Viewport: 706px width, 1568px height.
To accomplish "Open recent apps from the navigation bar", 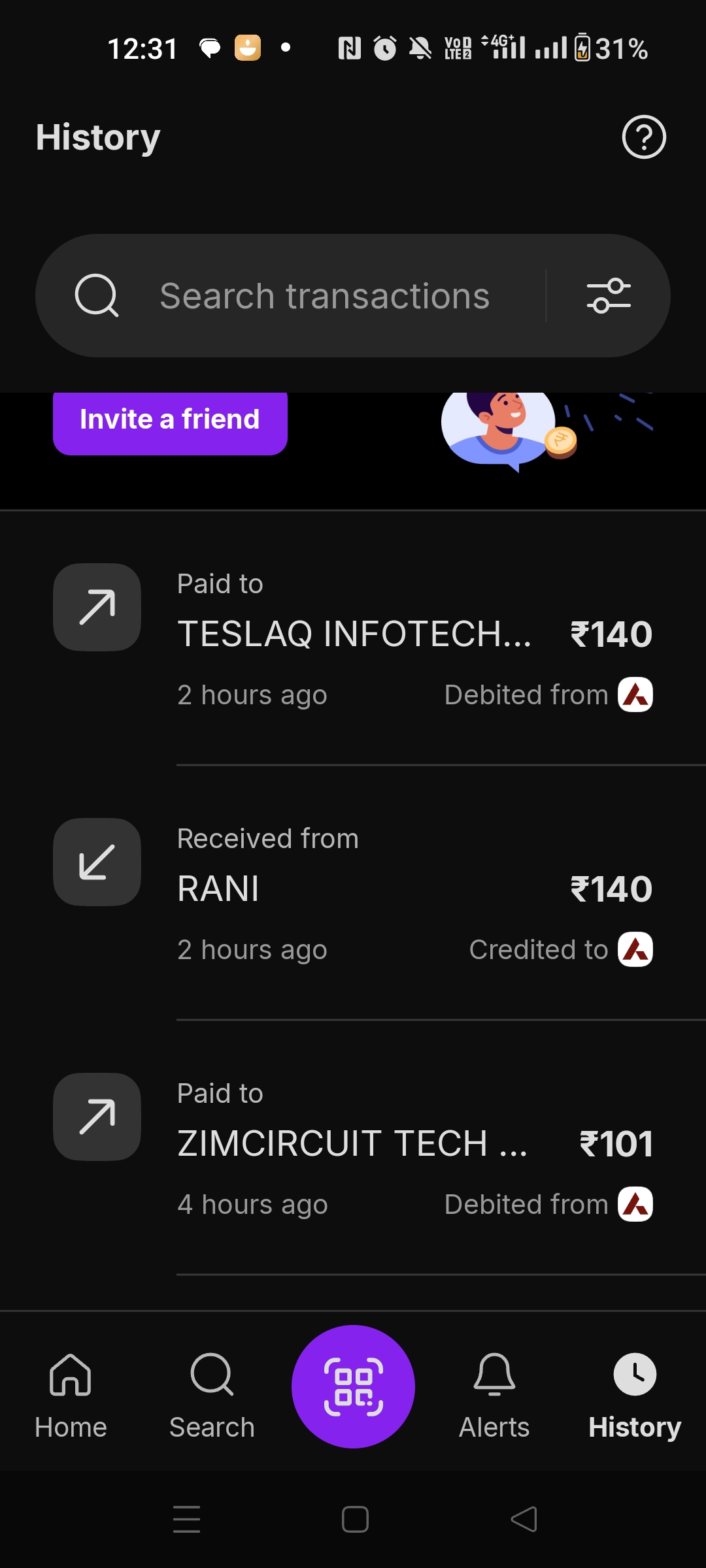I will coord(187,1519).
